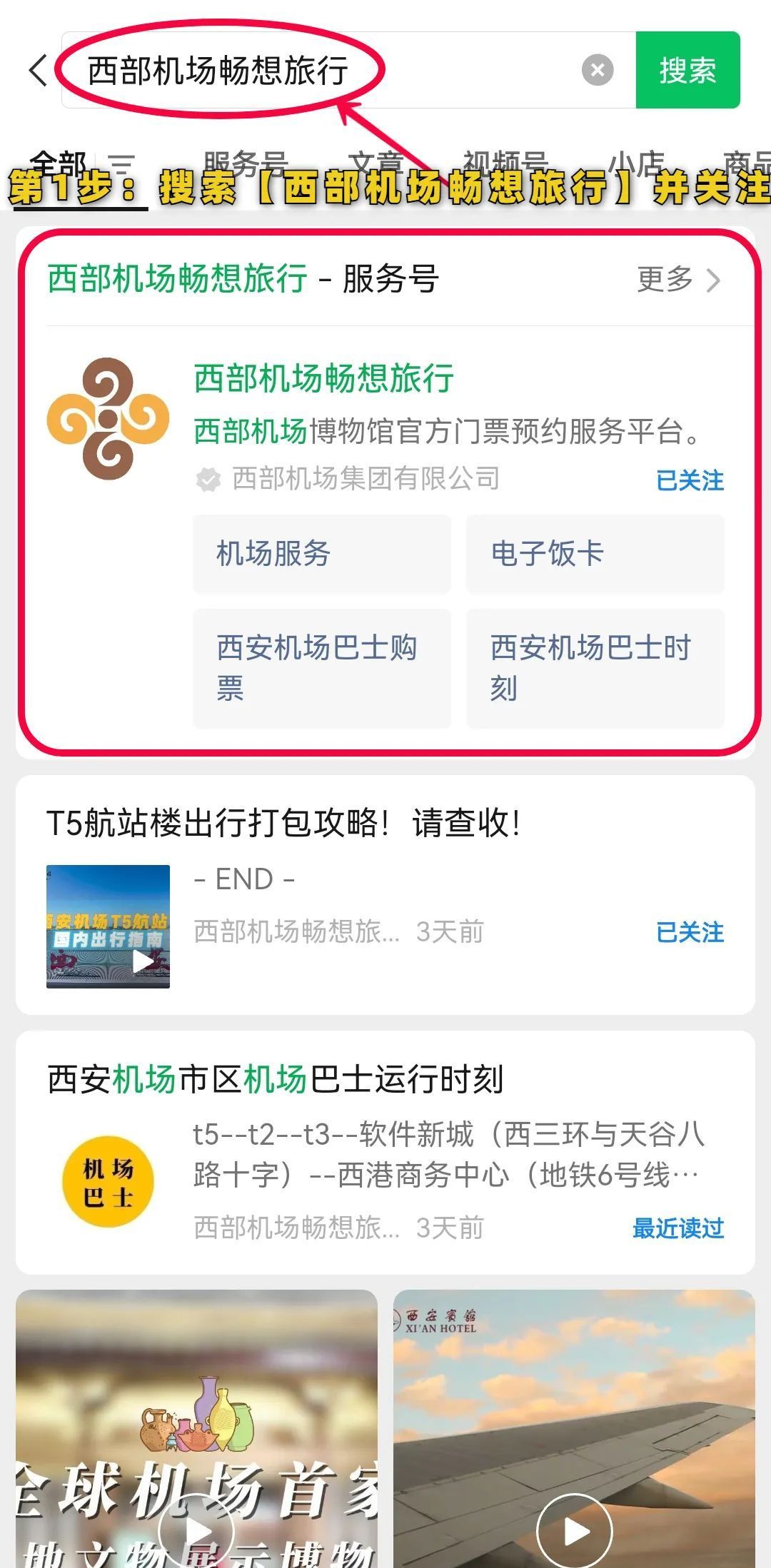Tap the green 搜索 button
Viewport: 771px width, 1568px height.
coord(687,70)
